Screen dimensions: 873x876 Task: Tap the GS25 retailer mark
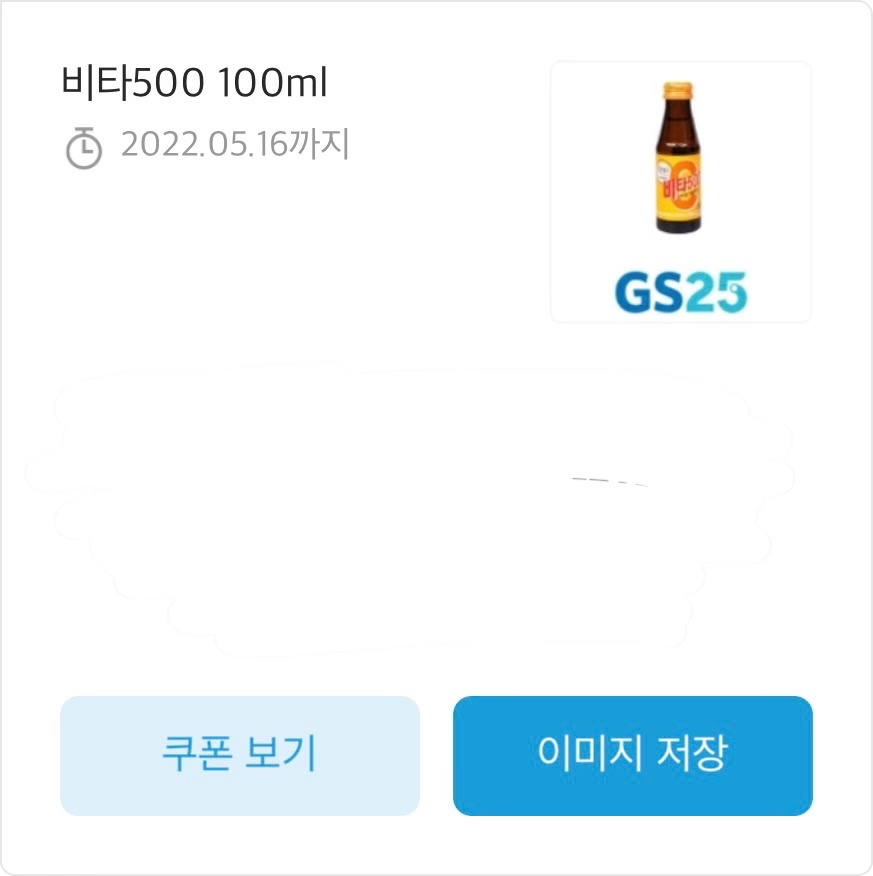tap(680, 290)
